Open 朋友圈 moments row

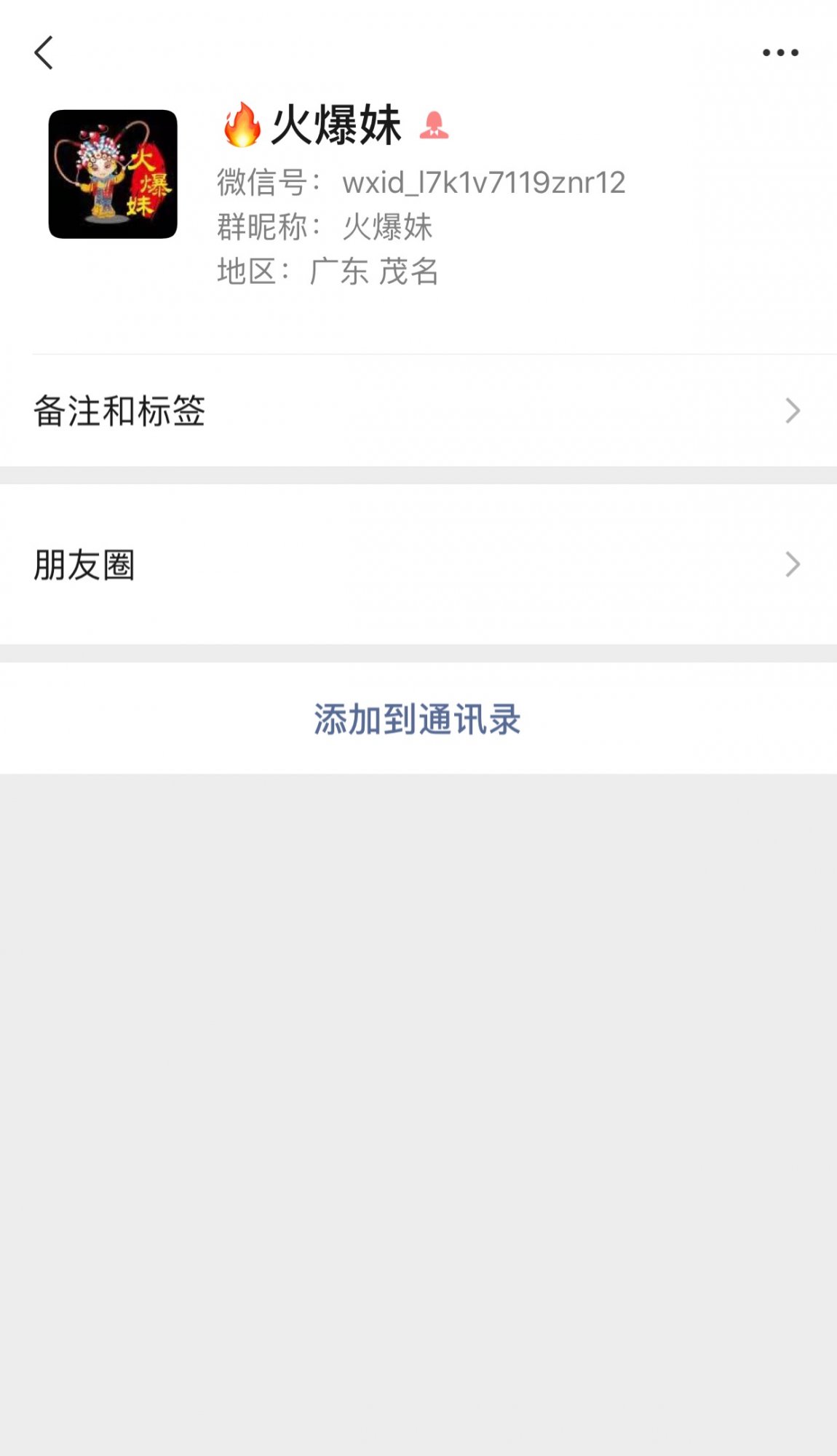coord(418,564)
